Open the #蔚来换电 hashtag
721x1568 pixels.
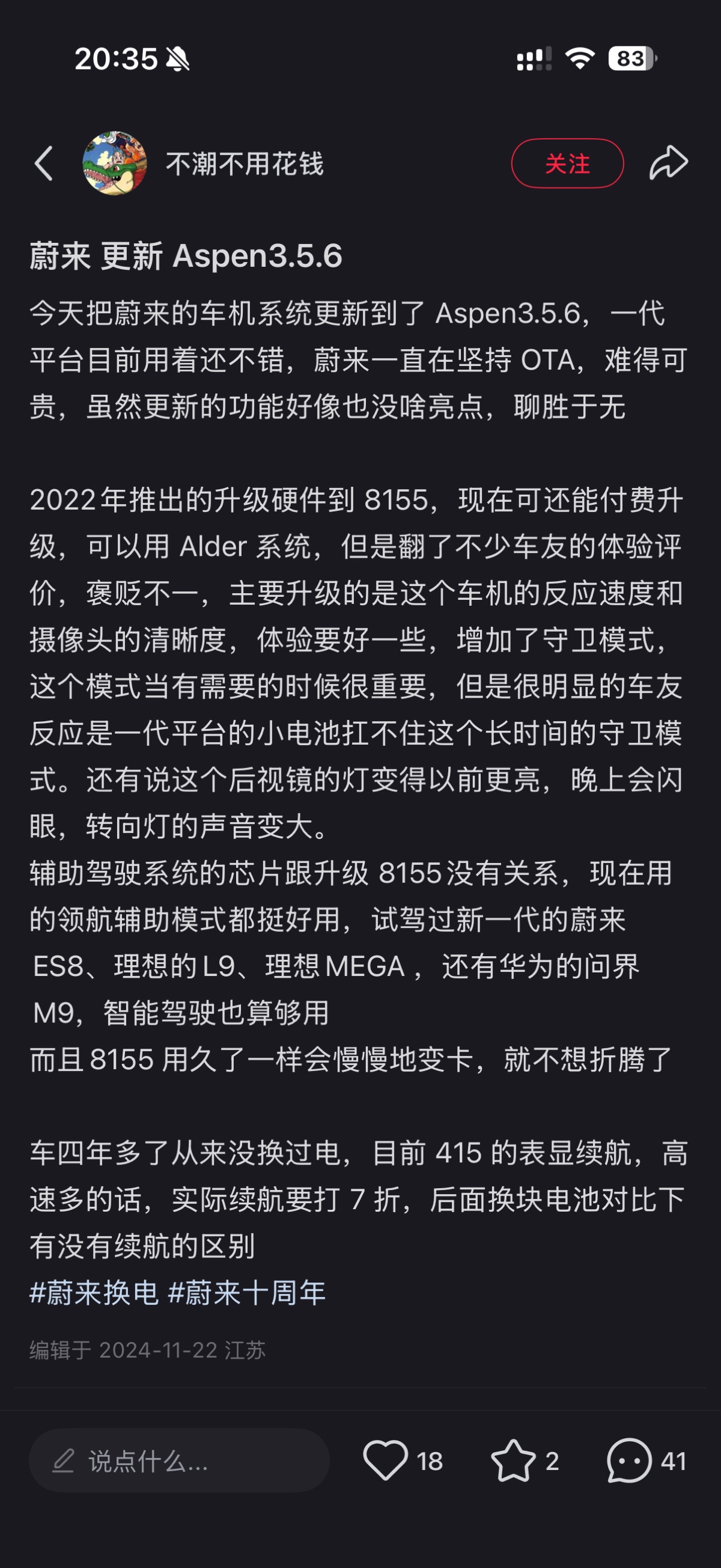(x=94, y=1292)
